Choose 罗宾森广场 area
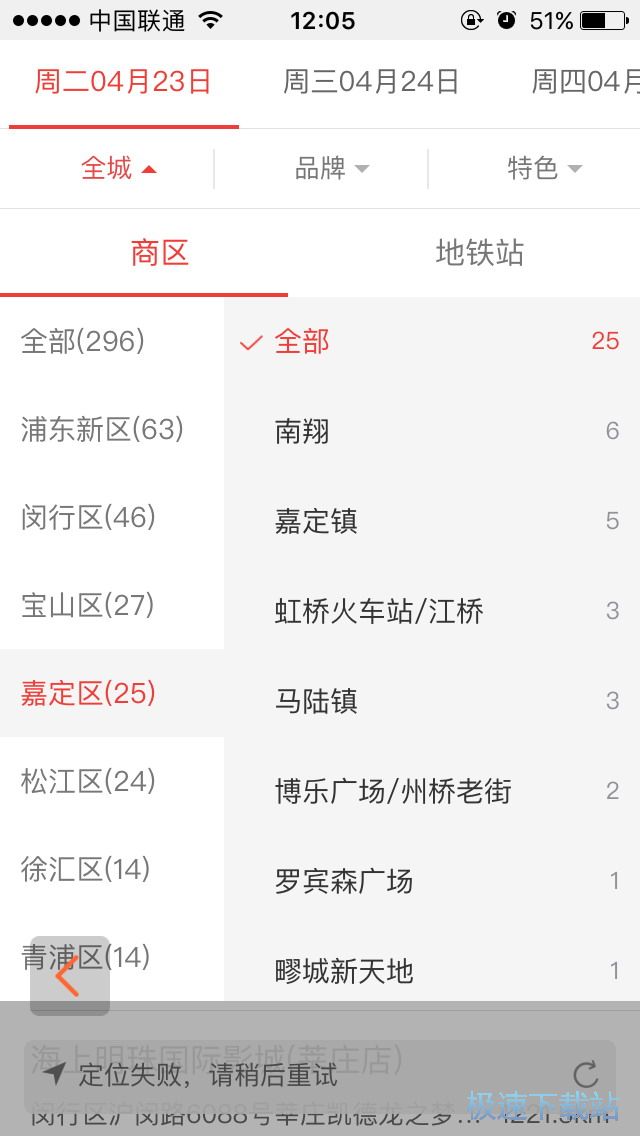 343,881
